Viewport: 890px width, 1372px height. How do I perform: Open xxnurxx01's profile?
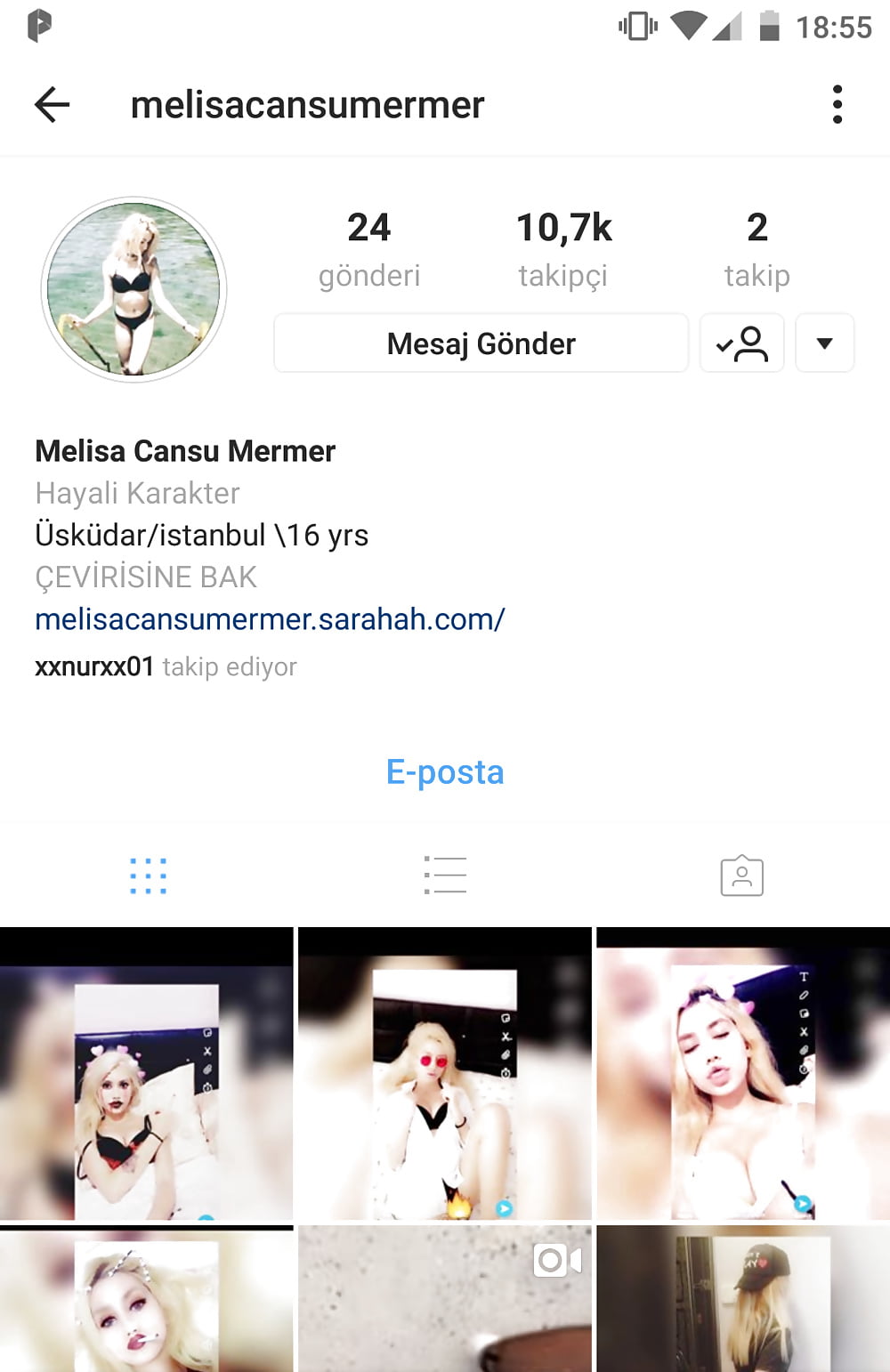94,666
